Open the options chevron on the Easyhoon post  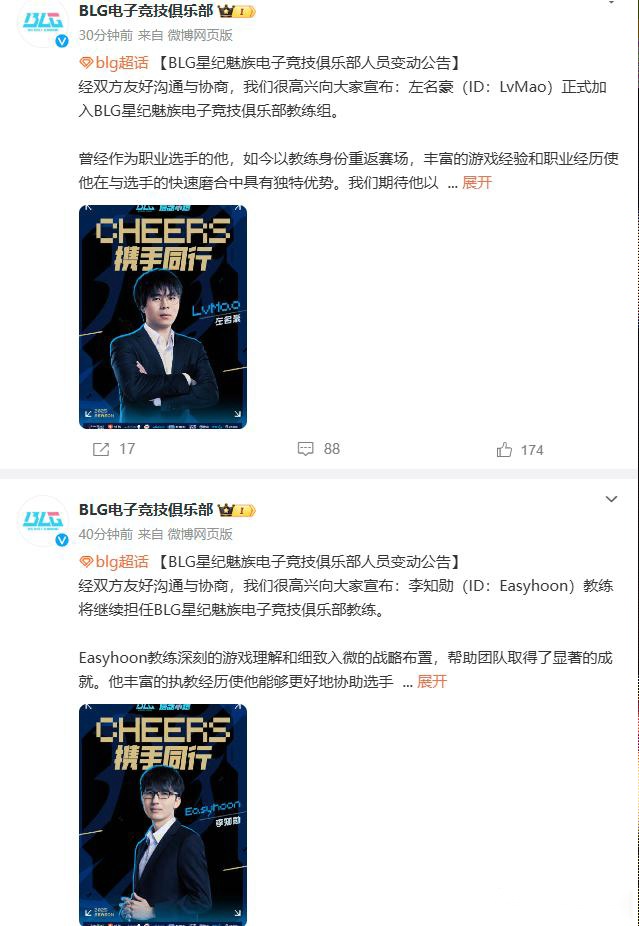pos(612,499)
